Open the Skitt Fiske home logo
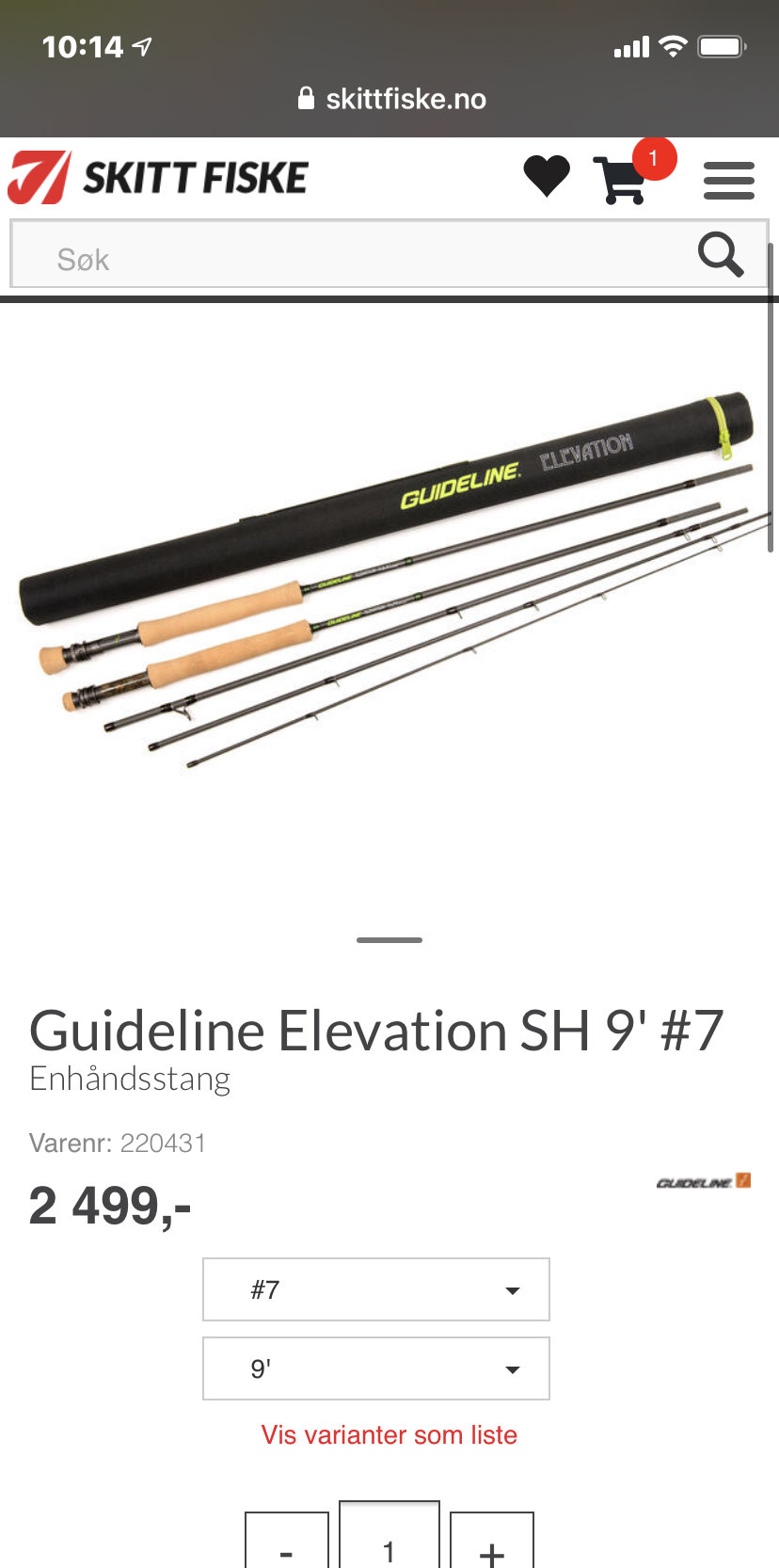 pyautogui.click(x=158, y=177)
